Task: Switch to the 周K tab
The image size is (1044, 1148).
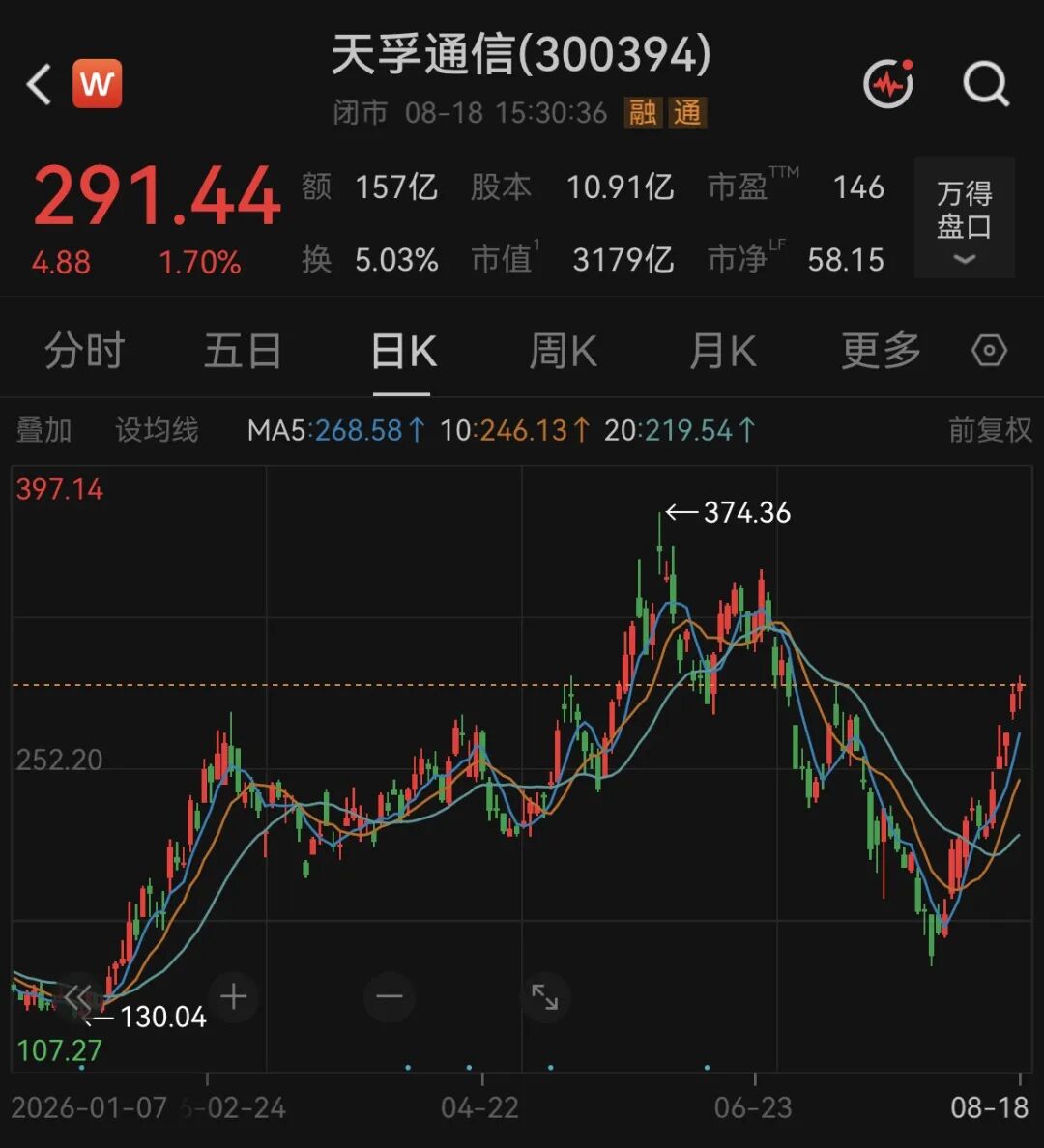Action: [x=563, y=351]
